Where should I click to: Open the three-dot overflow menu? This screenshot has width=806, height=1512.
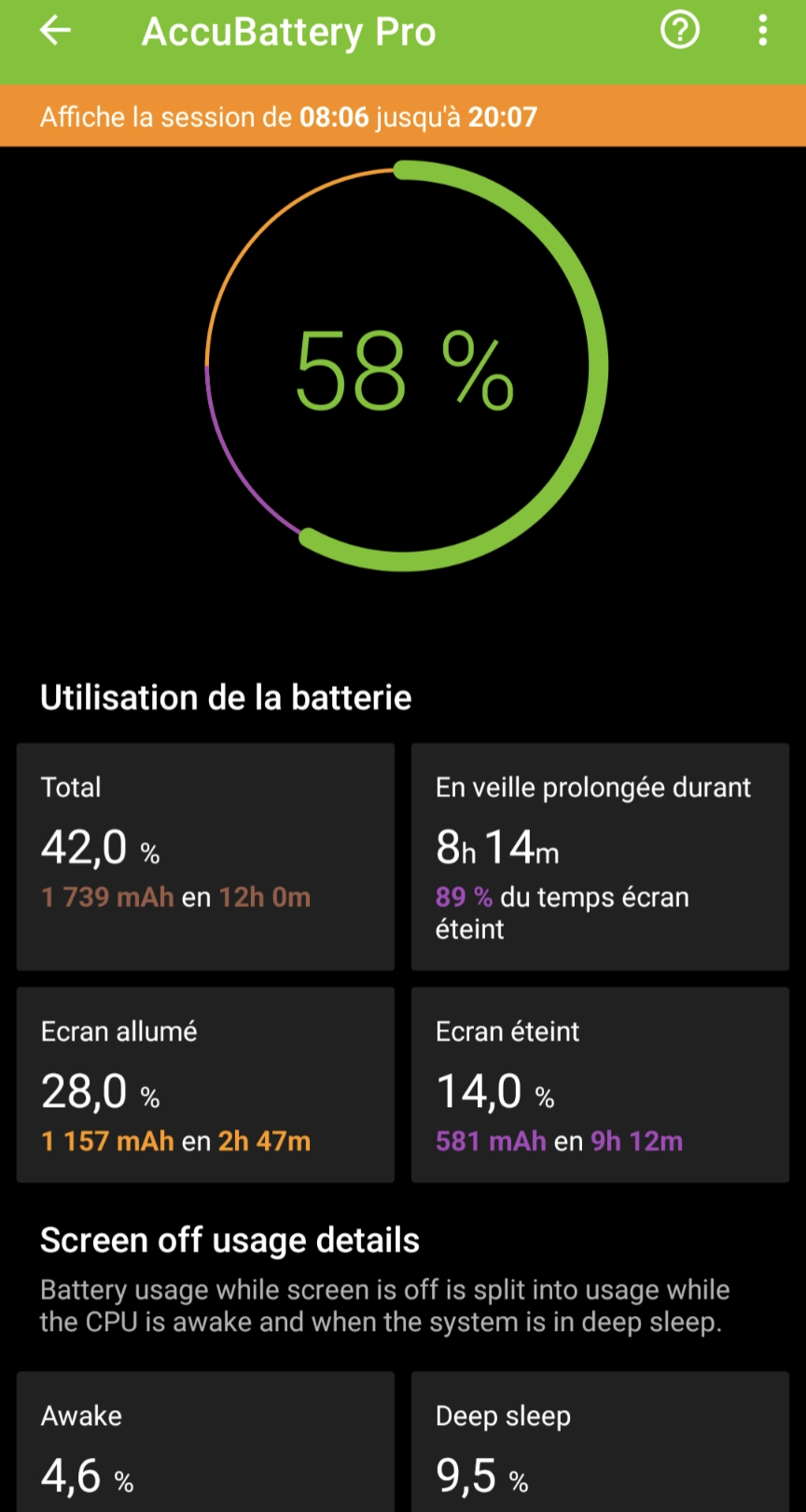pyautogui.click(x=763, y=31)
